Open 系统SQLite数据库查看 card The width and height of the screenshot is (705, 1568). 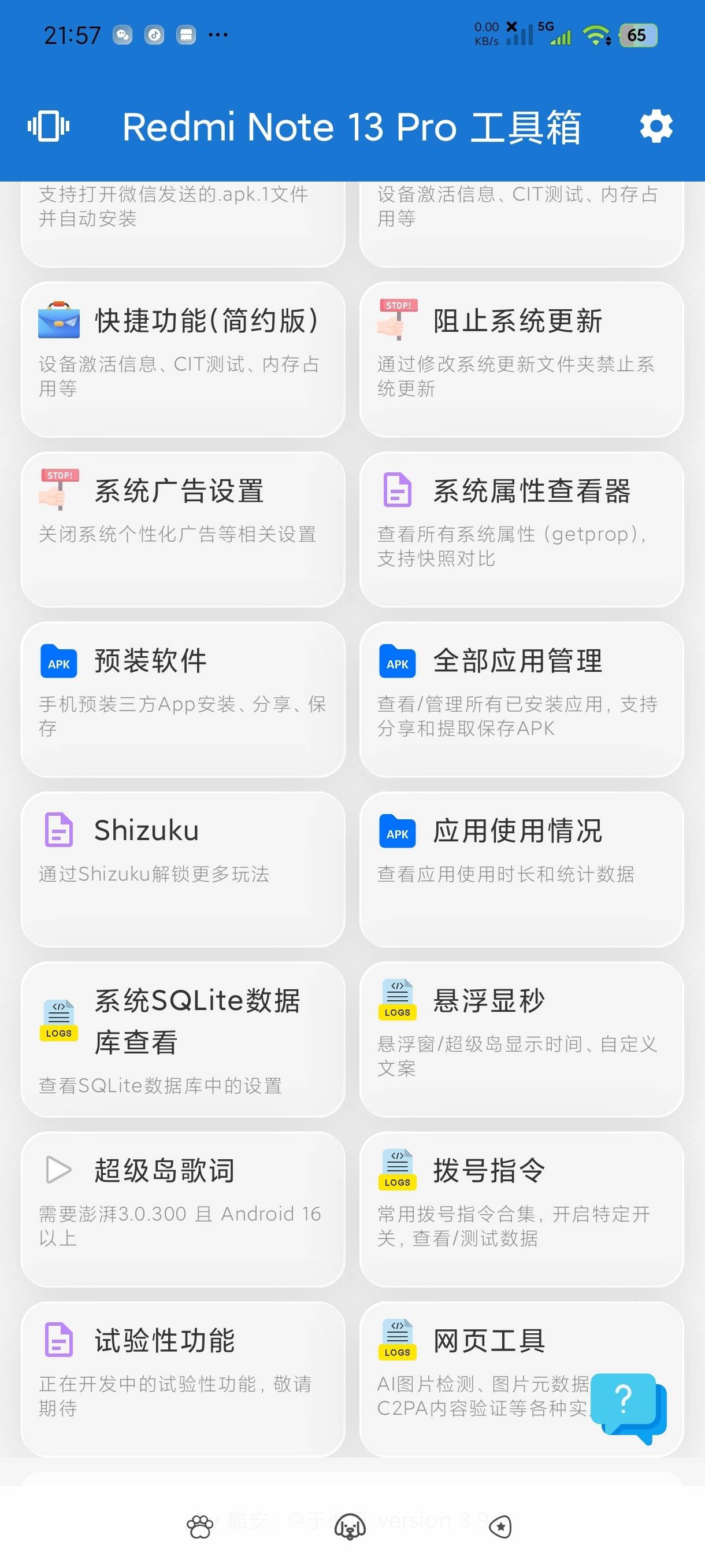(x=183, y=1039)
